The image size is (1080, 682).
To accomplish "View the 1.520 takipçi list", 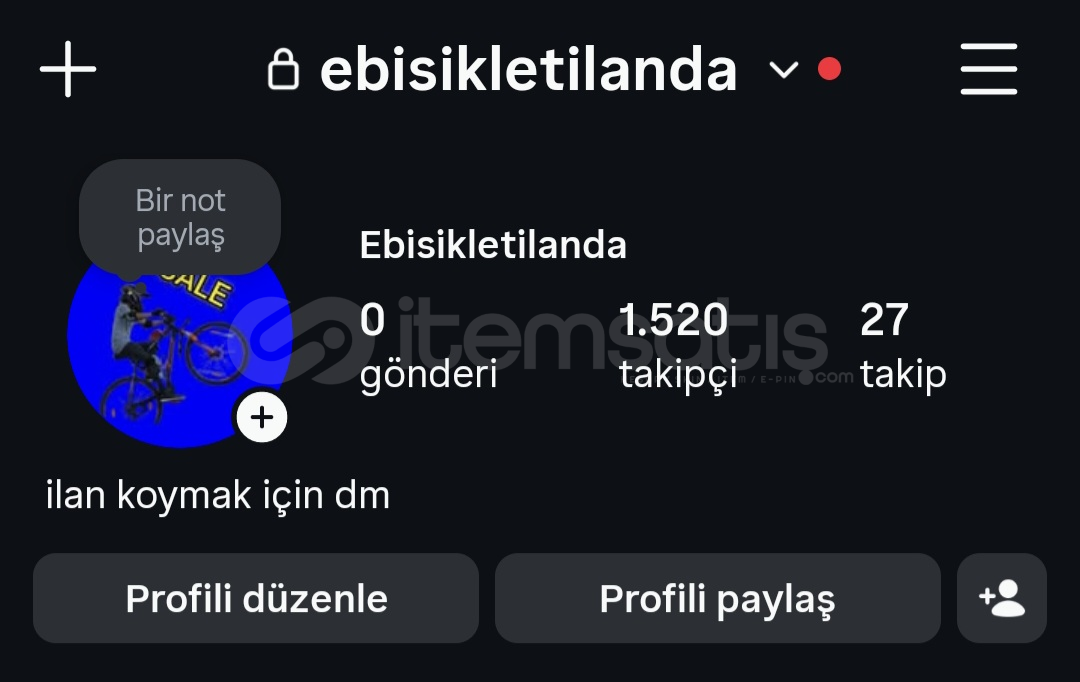I will coord(677,345).
